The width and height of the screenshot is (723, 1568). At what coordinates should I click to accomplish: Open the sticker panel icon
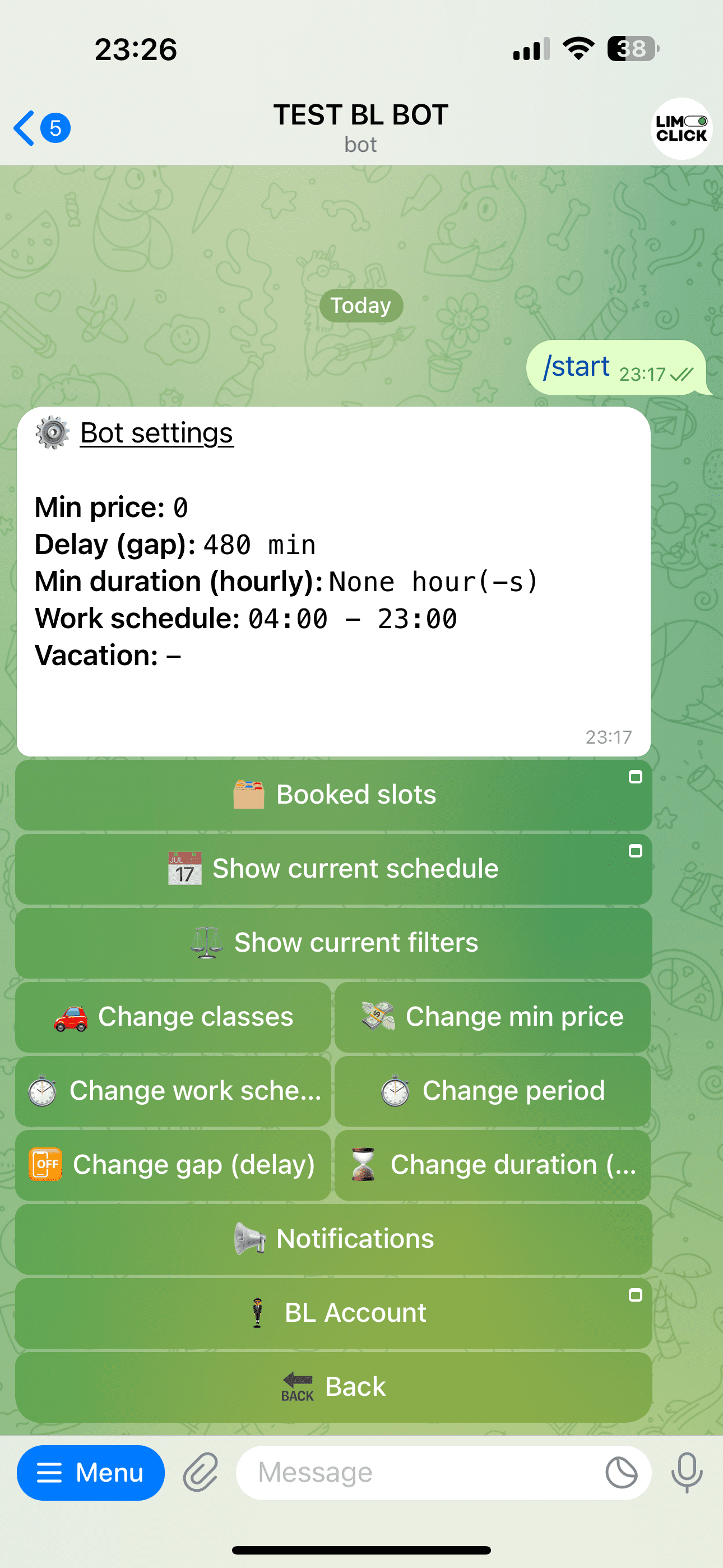pyautogui.click(x=622, y=1473)
